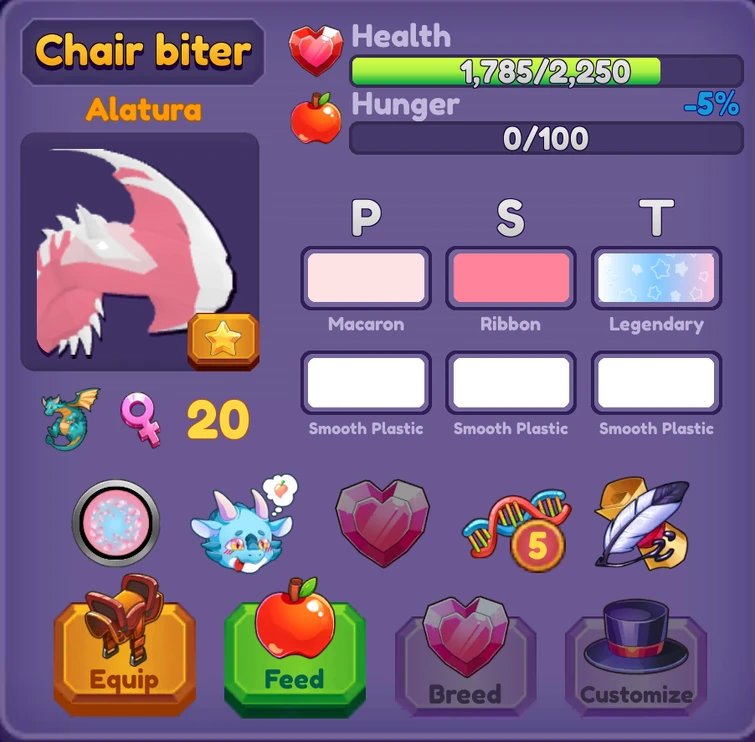Select the Smooth Plastic material swatch under T
This screenshot has height=742, width=755.
(656, 383)
